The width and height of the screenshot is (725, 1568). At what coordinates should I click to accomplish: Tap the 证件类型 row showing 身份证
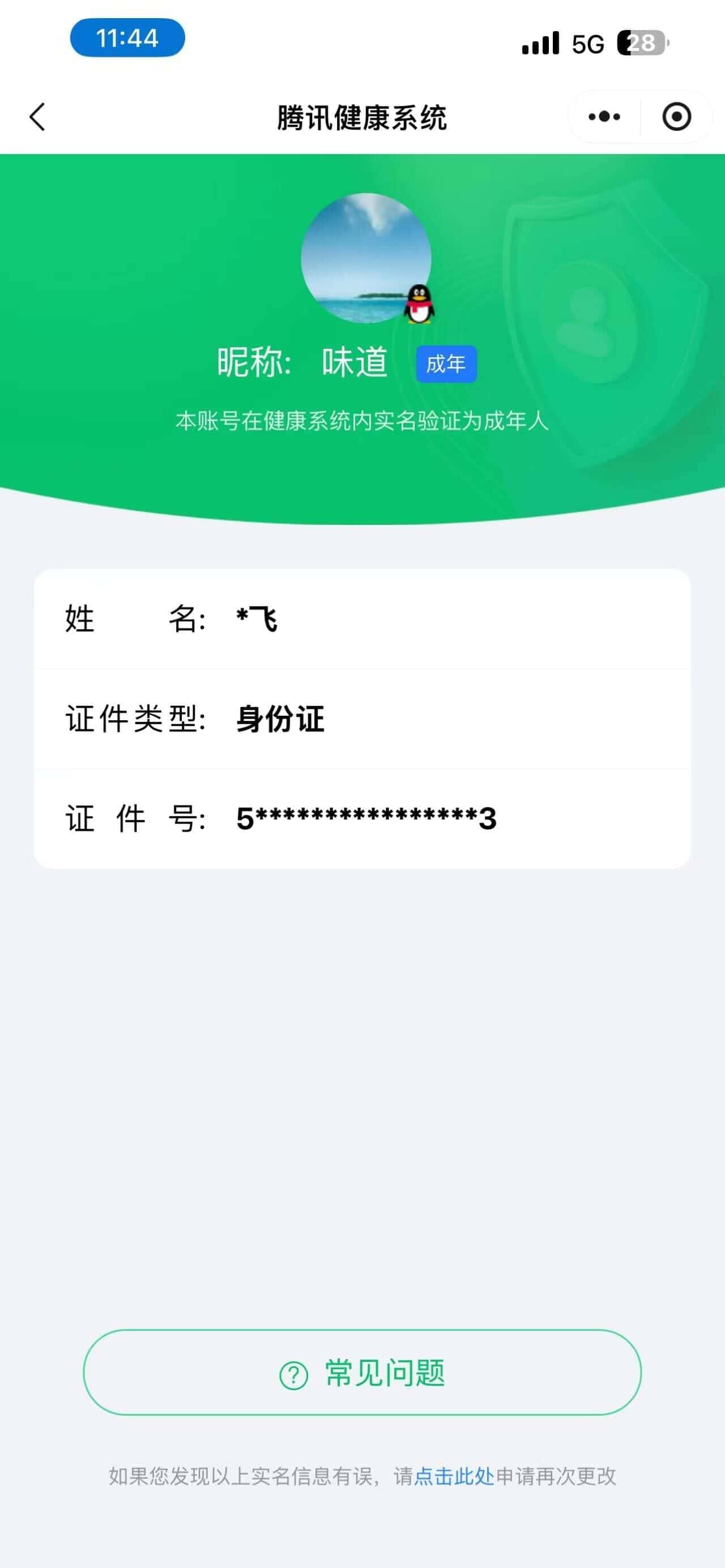[362, 720]
